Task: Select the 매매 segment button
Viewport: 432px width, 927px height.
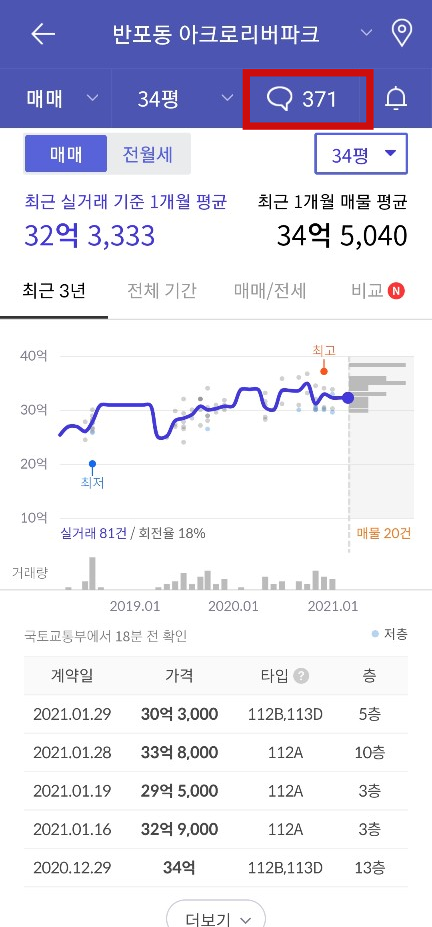Action: (66, 154)
